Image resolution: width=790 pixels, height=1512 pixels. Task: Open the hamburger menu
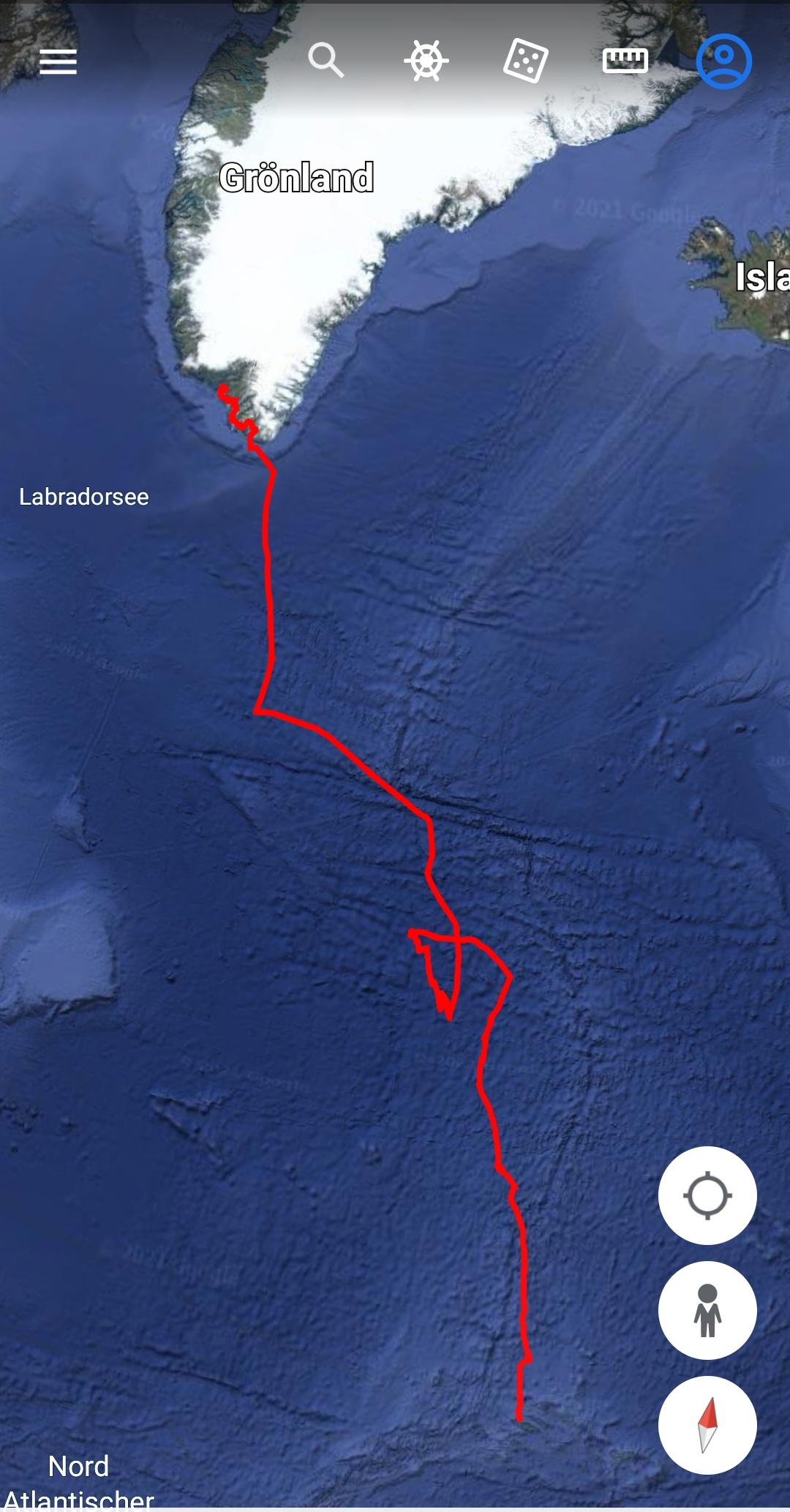58,61
